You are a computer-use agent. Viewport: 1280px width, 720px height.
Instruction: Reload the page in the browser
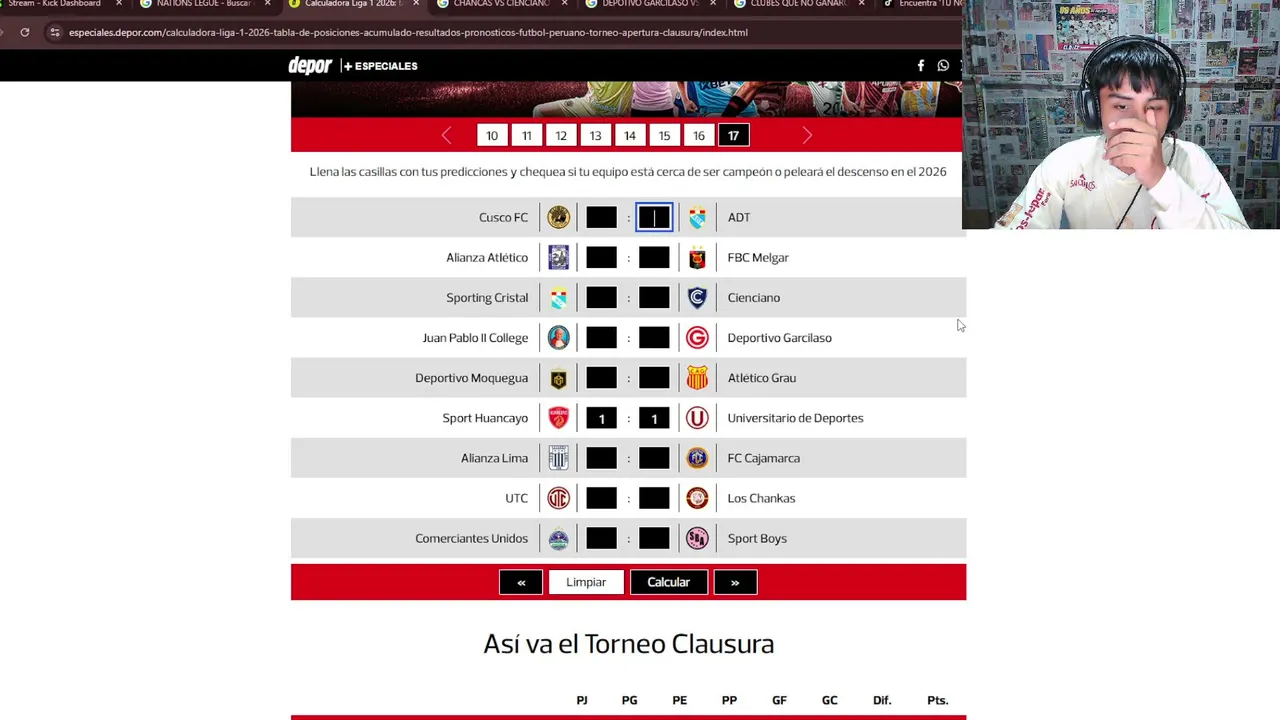tap(25, 32)
